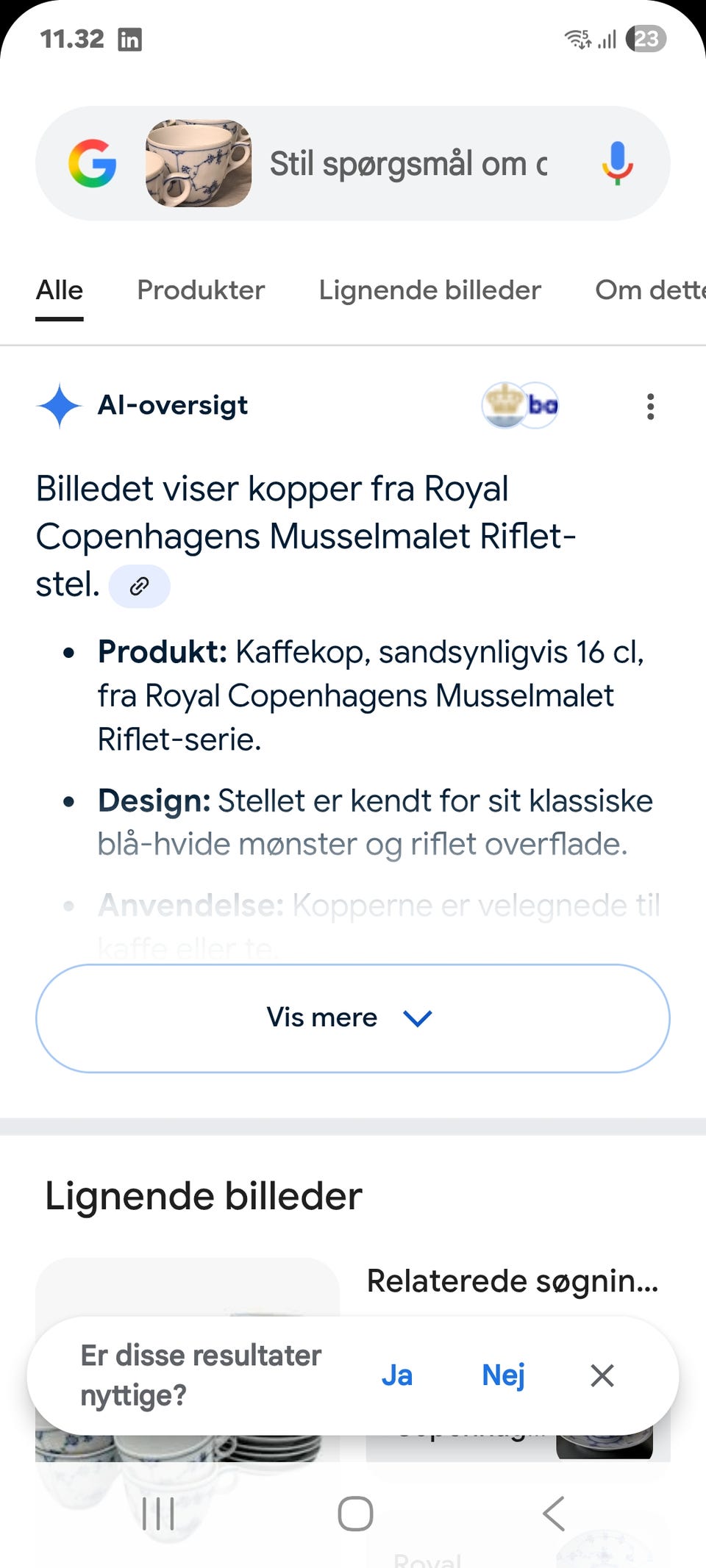Dismiss the feedback prompt with the X

tap(602, 1375)
